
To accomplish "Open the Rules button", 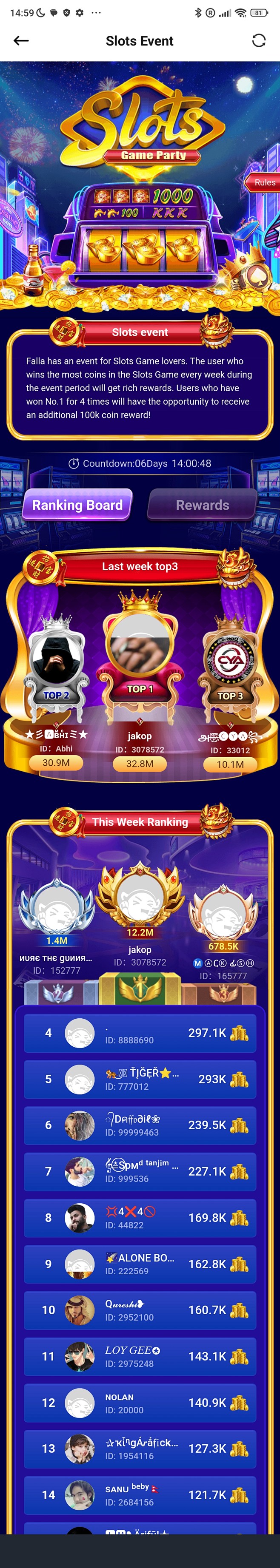I will pos(264,183).
